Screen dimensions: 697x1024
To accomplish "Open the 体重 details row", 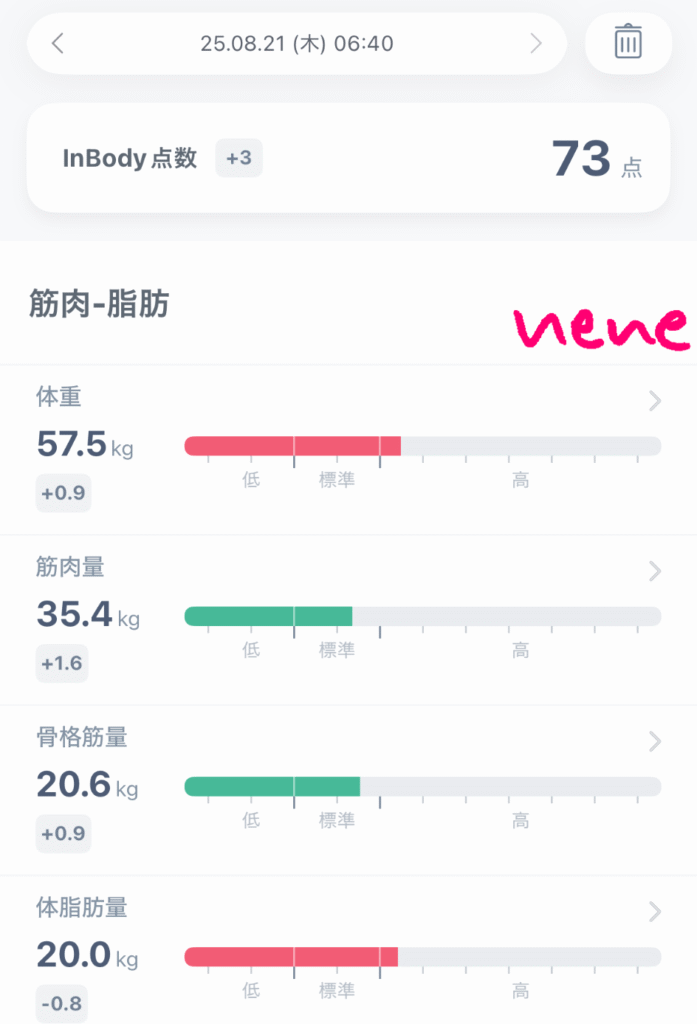I will [x=654, y=401].
